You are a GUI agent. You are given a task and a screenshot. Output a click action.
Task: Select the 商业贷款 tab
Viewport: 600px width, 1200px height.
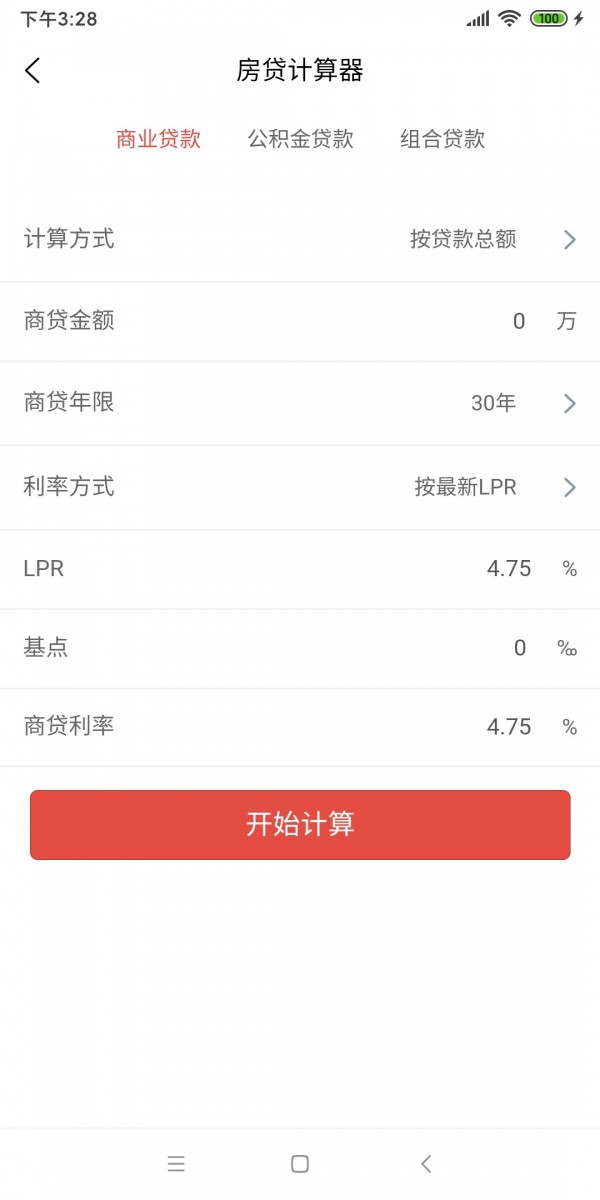coord(158,139)
